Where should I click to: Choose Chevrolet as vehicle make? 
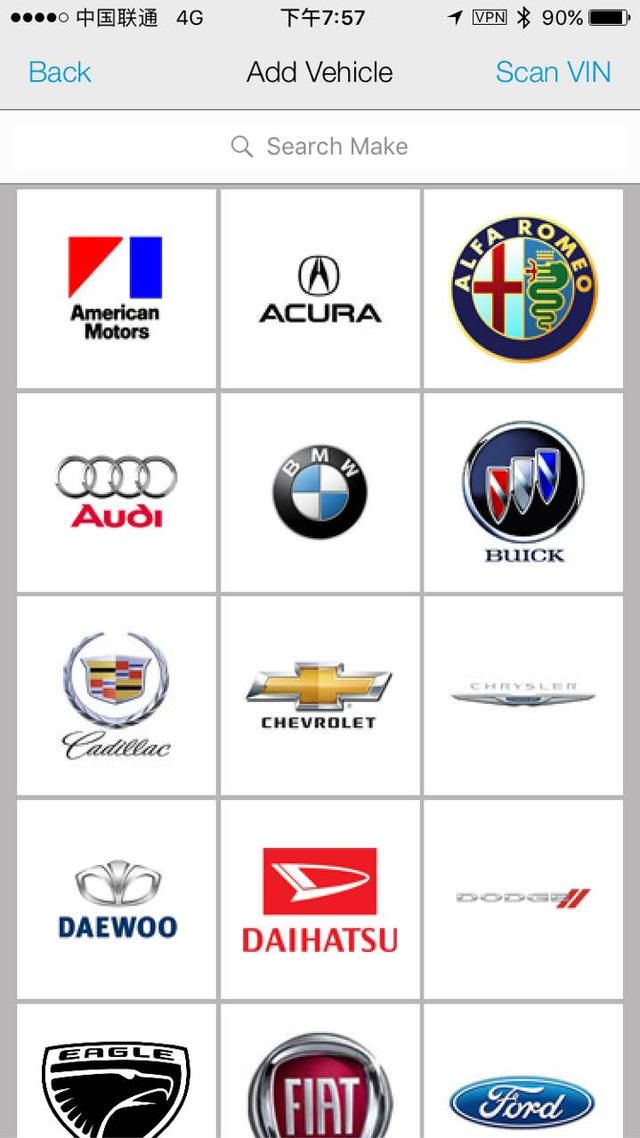[x=320, y=695]
